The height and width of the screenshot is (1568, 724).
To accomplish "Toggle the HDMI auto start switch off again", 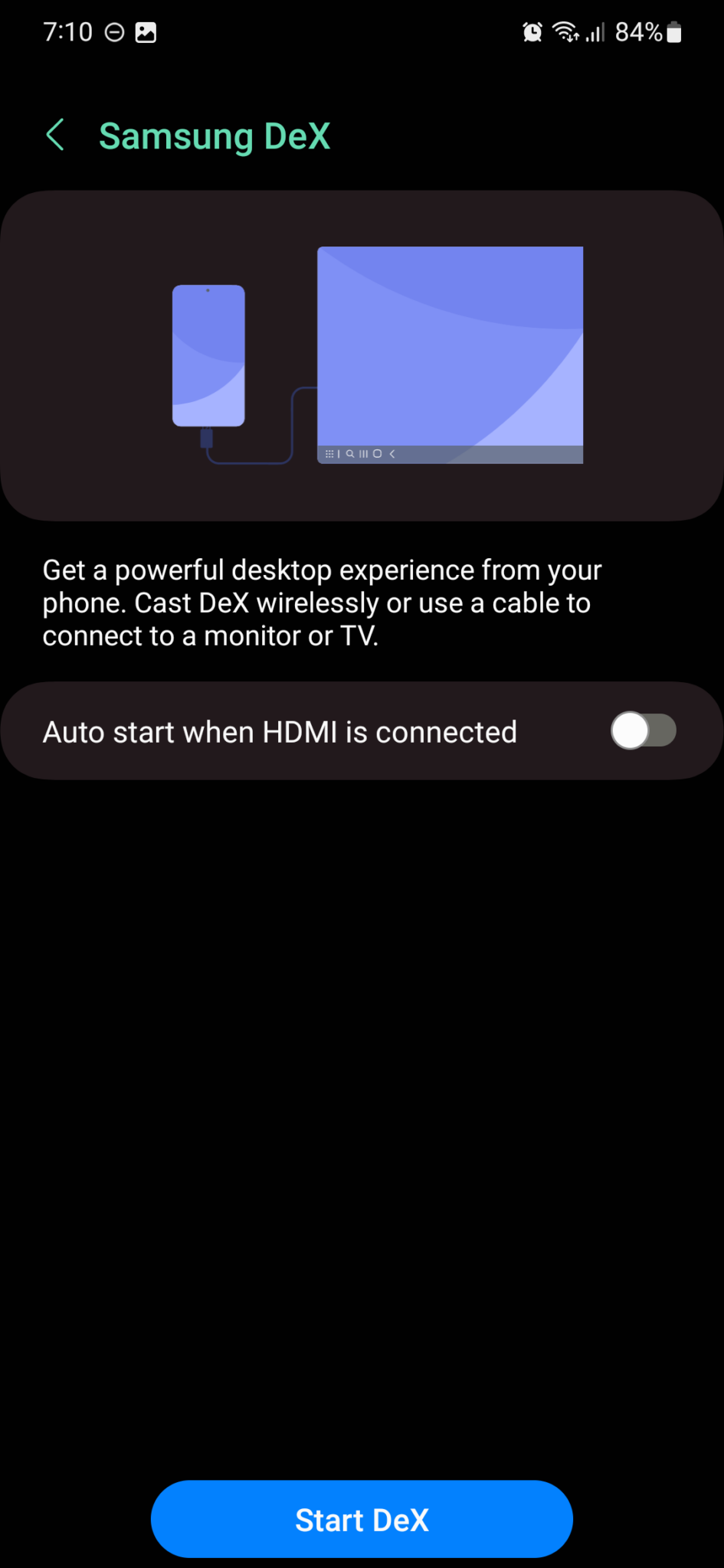I will tap(644, 731).
